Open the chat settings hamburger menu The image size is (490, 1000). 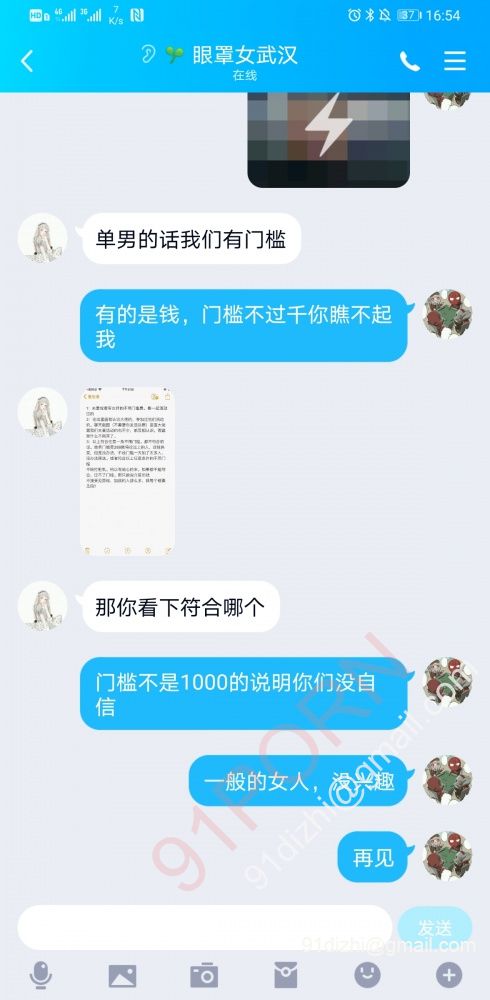pyautogui.click(x=455, y=61)
